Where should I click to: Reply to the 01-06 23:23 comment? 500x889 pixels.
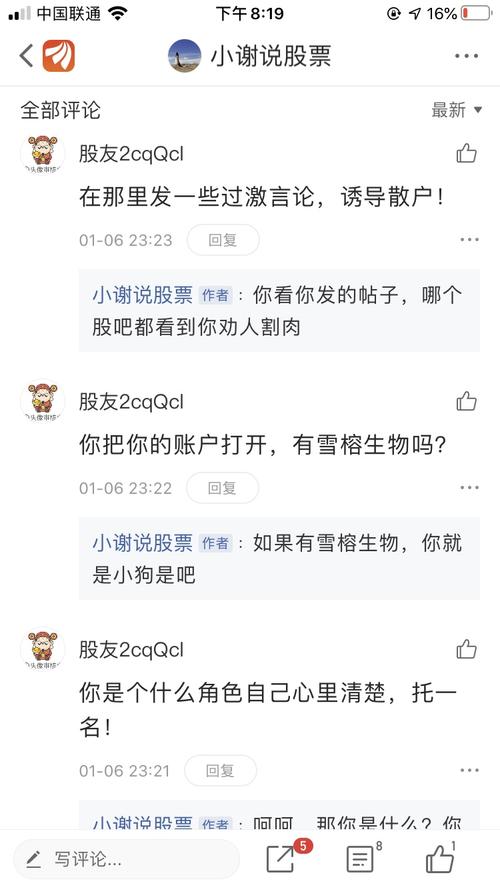pos(223,240)
